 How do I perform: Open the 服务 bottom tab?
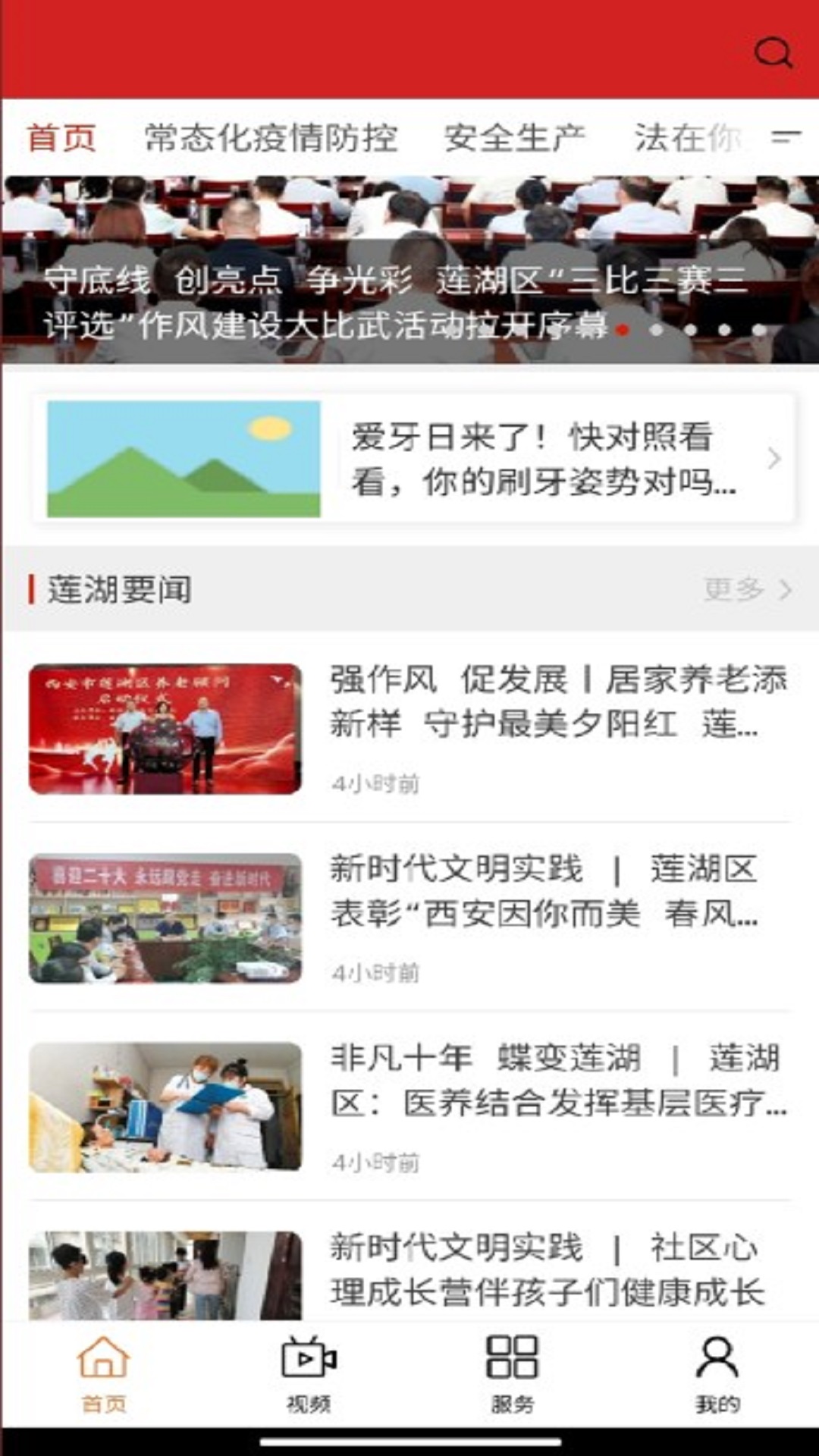point(513,1374)
